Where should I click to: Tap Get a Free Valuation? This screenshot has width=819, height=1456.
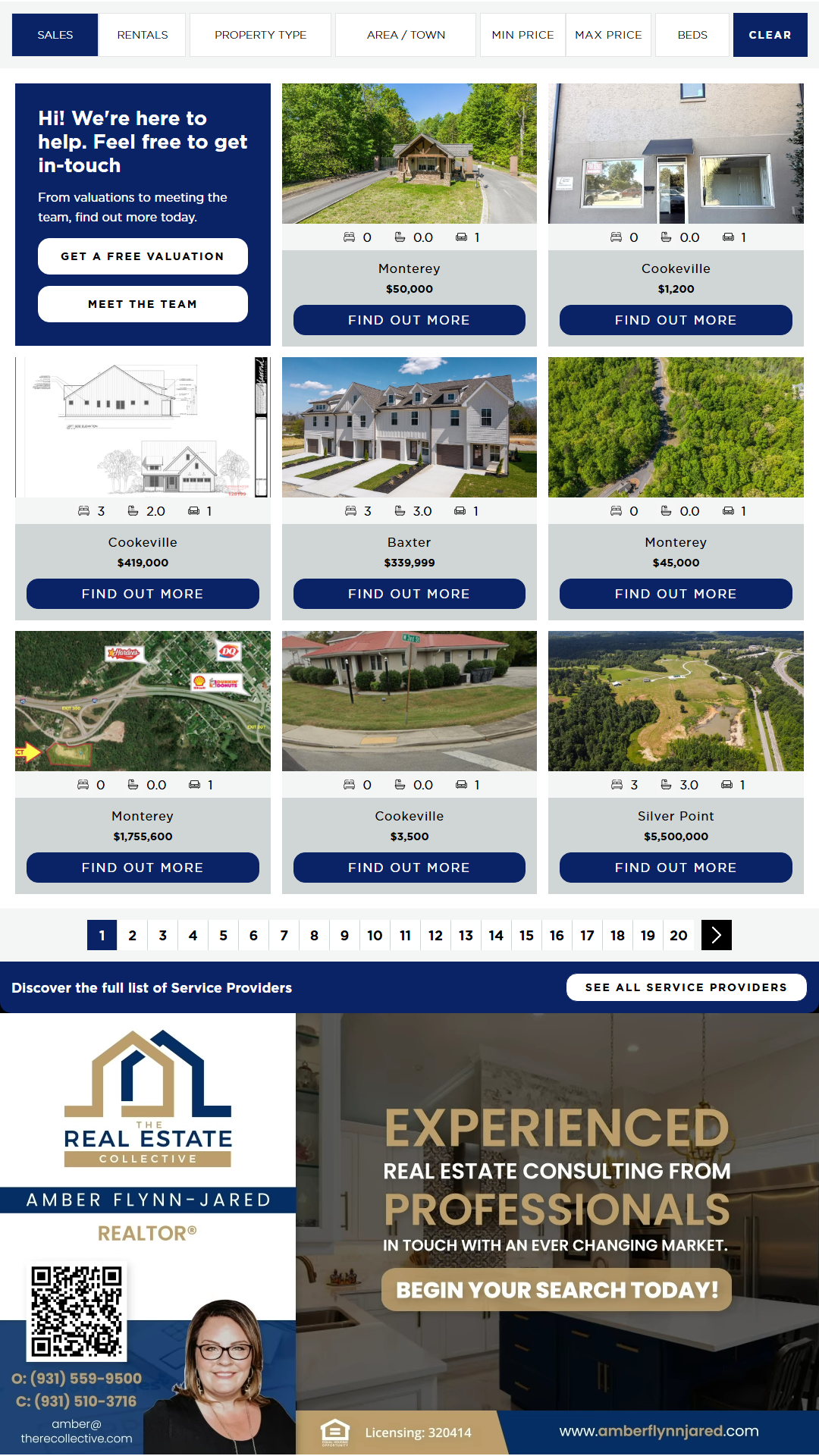[143, 256]
